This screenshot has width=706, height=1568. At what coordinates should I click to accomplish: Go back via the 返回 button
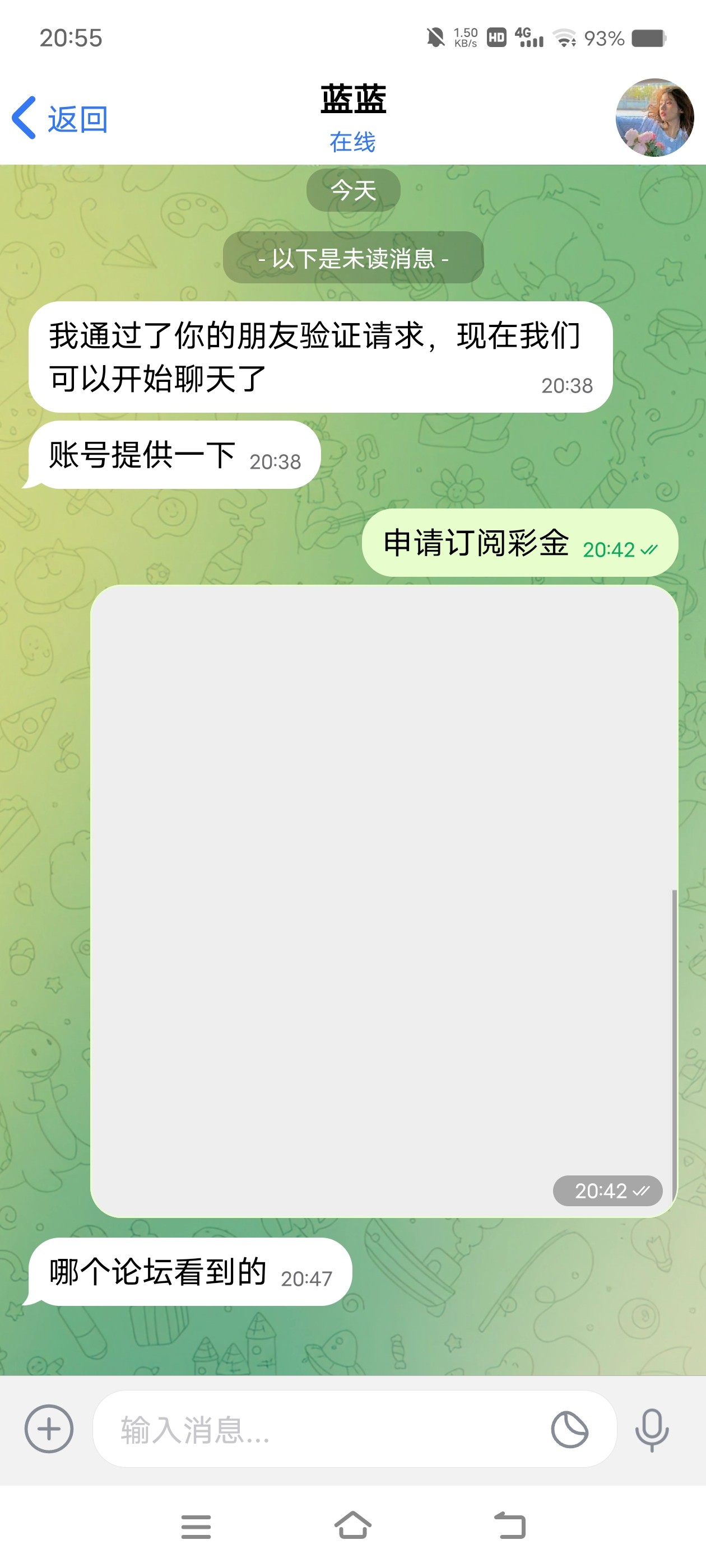61,118
